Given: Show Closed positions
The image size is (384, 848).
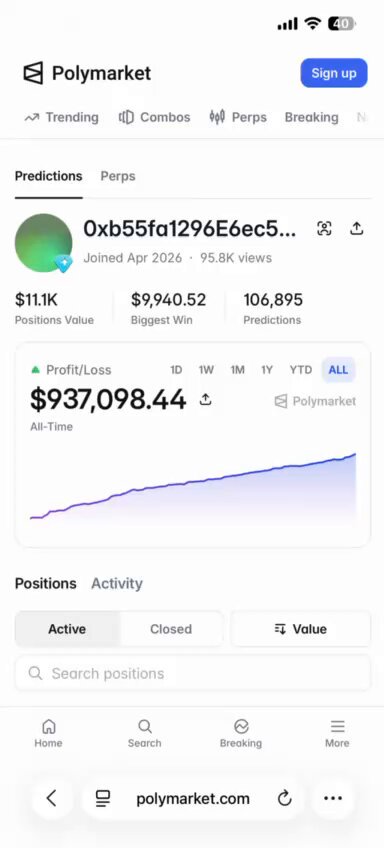Looking at the screenshot, I should click(171, 629).
